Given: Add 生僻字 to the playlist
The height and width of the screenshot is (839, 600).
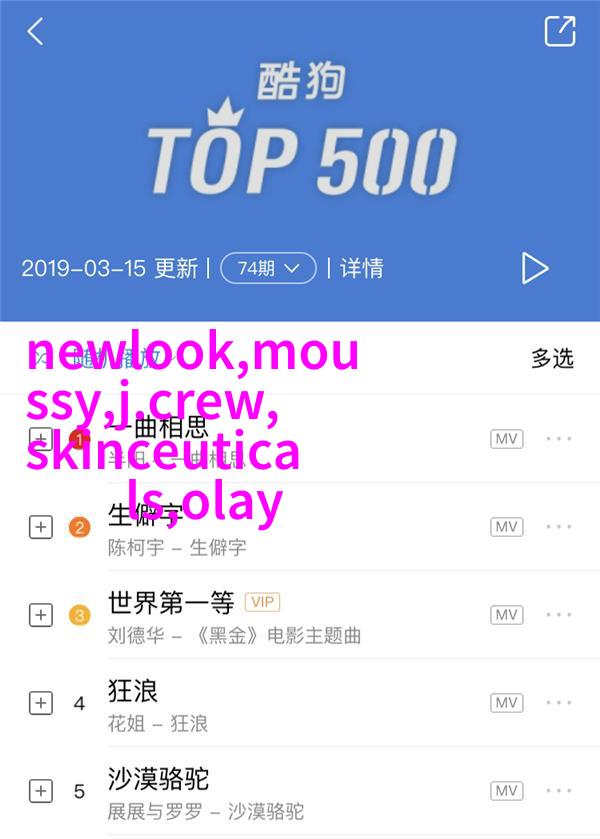Looking at the screenshot, I should click(x=40, y=527).
